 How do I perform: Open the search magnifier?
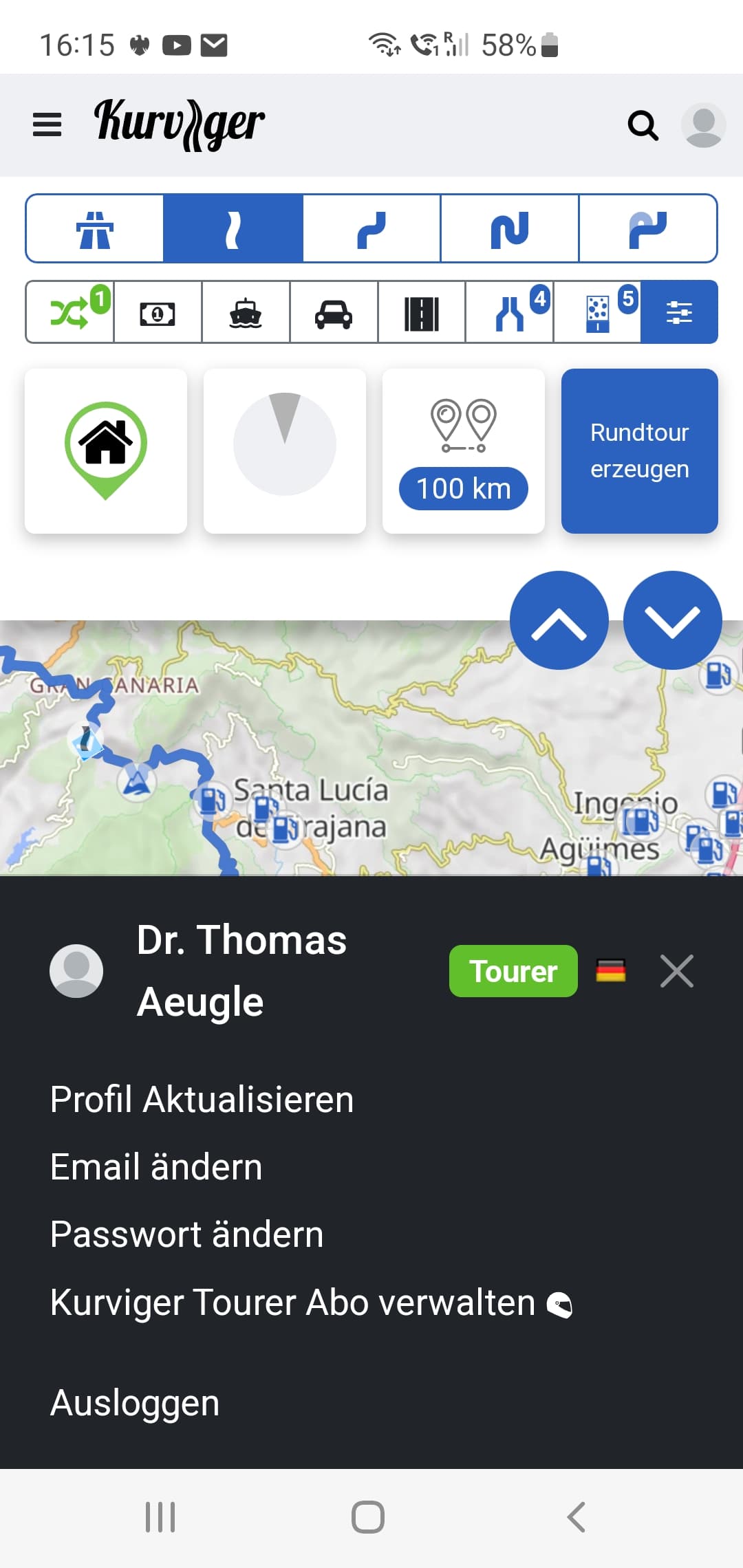(643, 125)
